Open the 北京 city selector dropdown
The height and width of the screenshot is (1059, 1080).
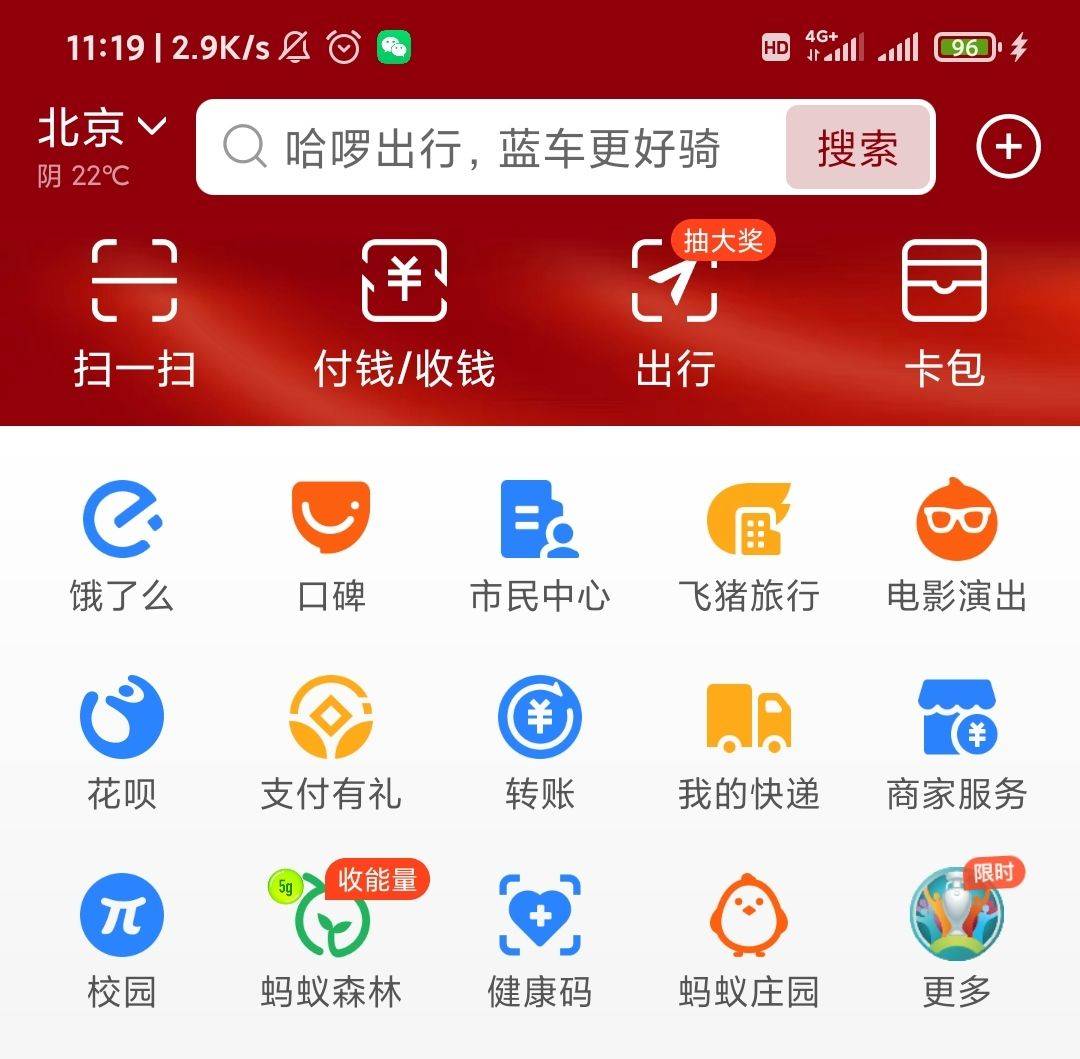[102, 128]
